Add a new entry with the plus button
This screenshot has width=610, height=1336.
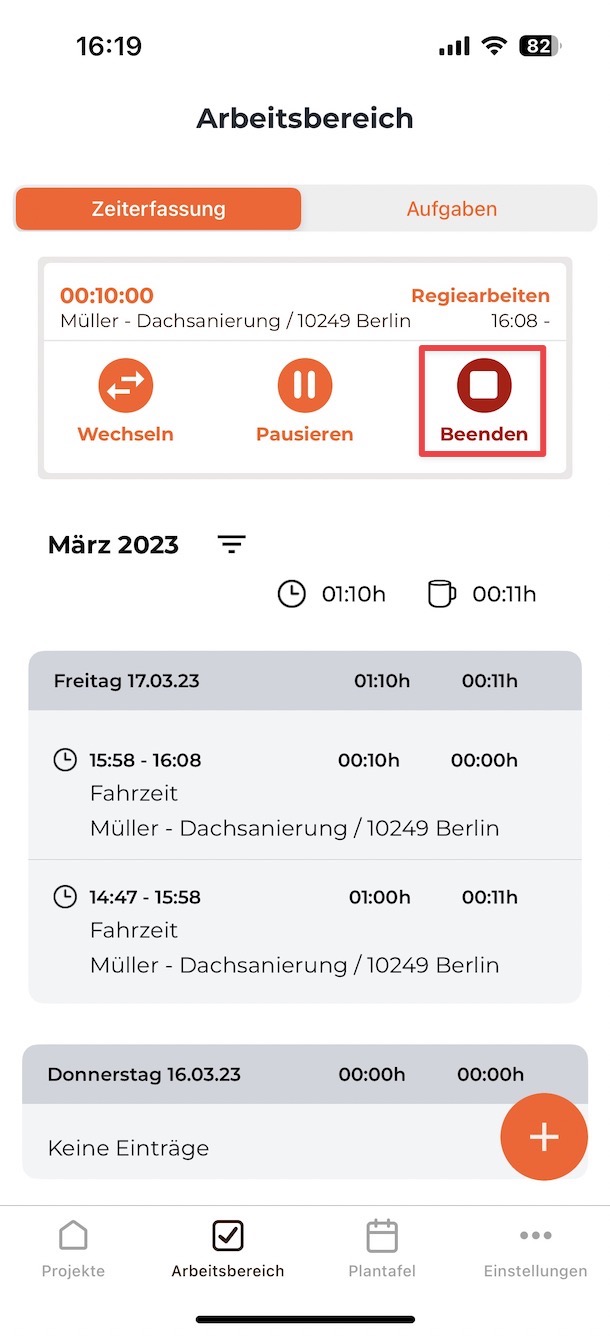(x=544, y=1137)
